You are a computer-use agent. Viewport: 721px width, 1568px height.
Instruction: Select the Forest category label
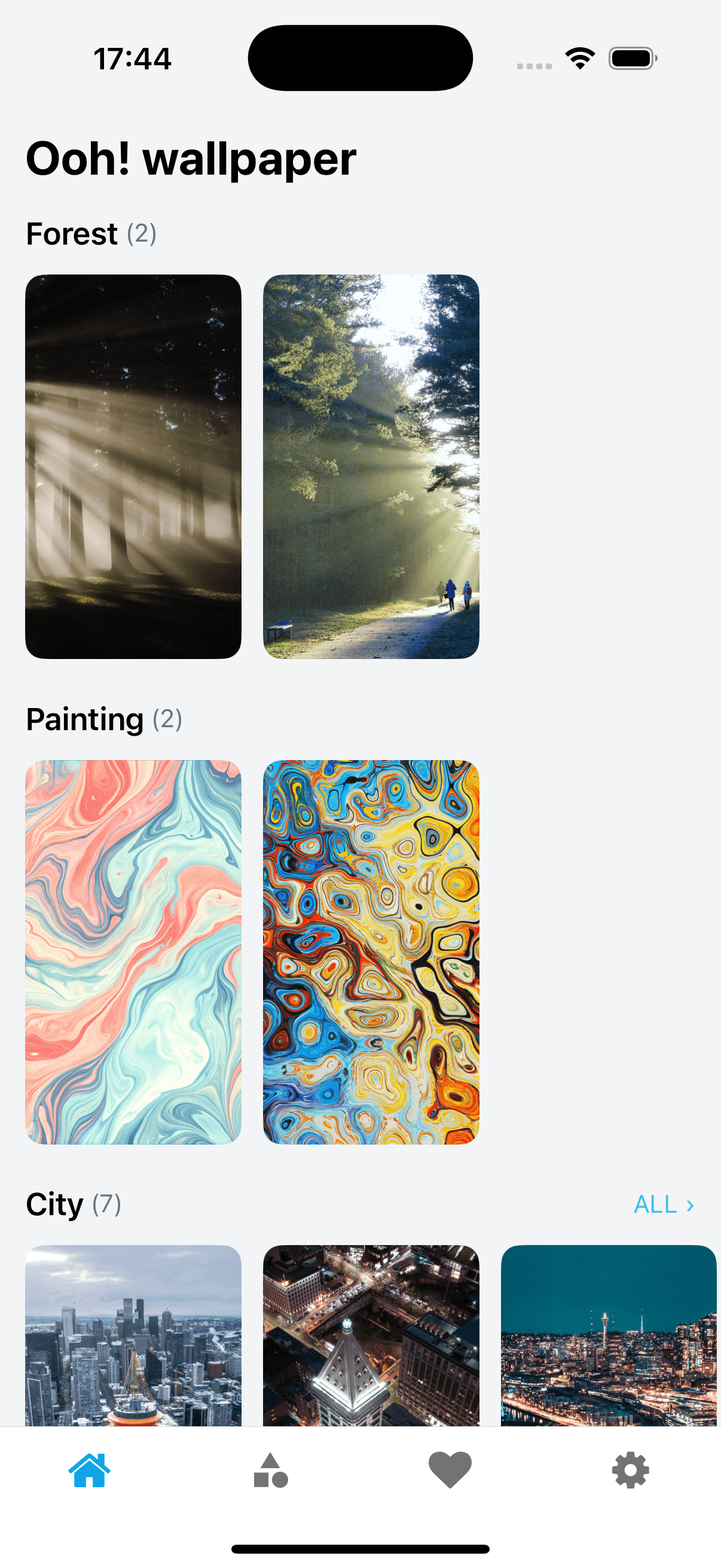coord(71,234)
